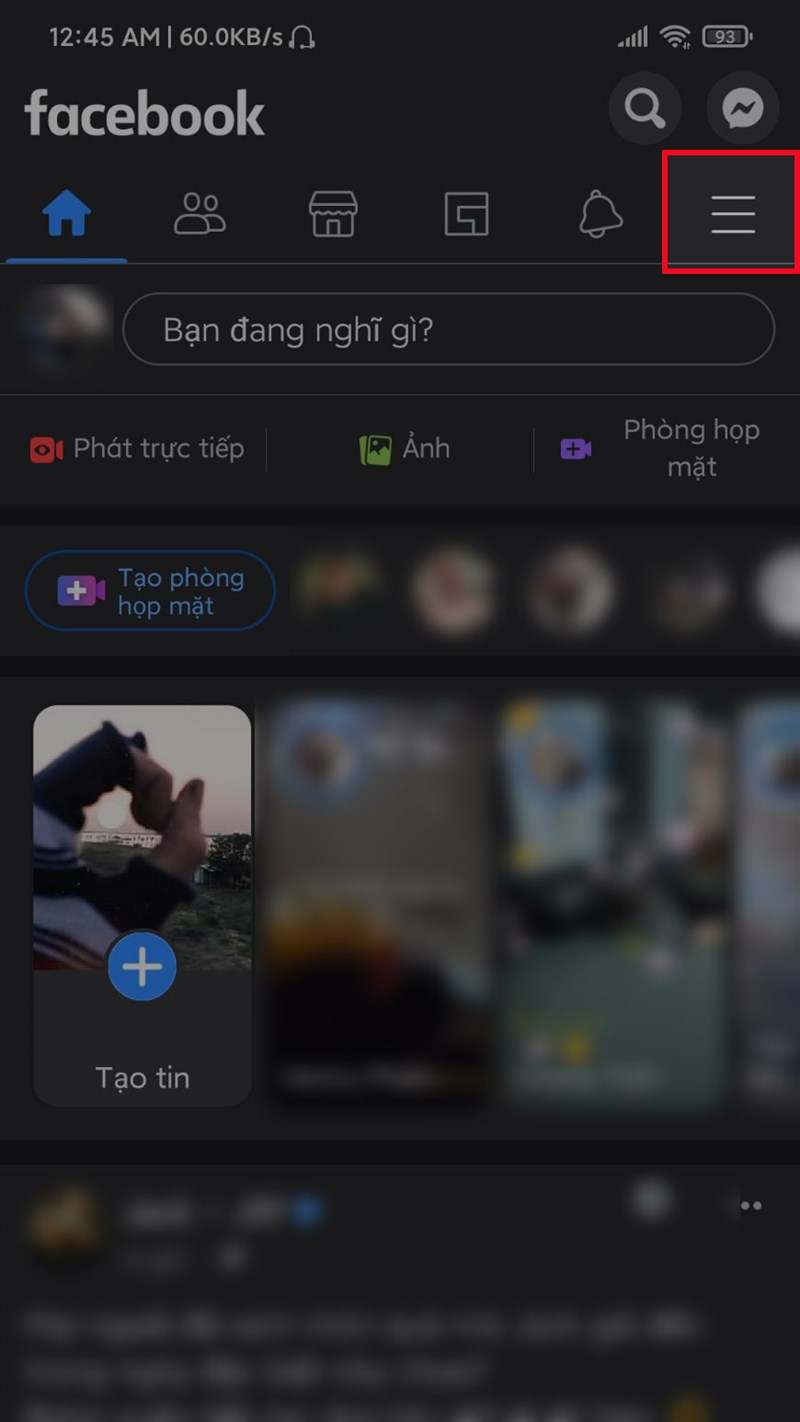Switch to the Marketplace tab

(x=333, y=213)
